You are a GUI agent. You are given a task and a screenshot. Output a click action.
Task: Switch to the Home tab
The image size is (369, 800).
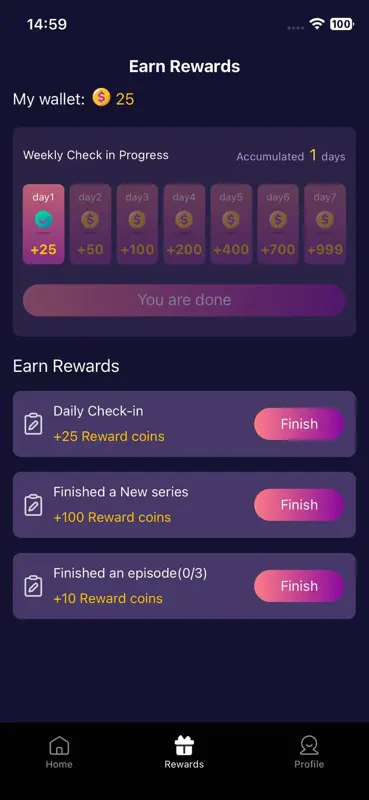point(59,753)
